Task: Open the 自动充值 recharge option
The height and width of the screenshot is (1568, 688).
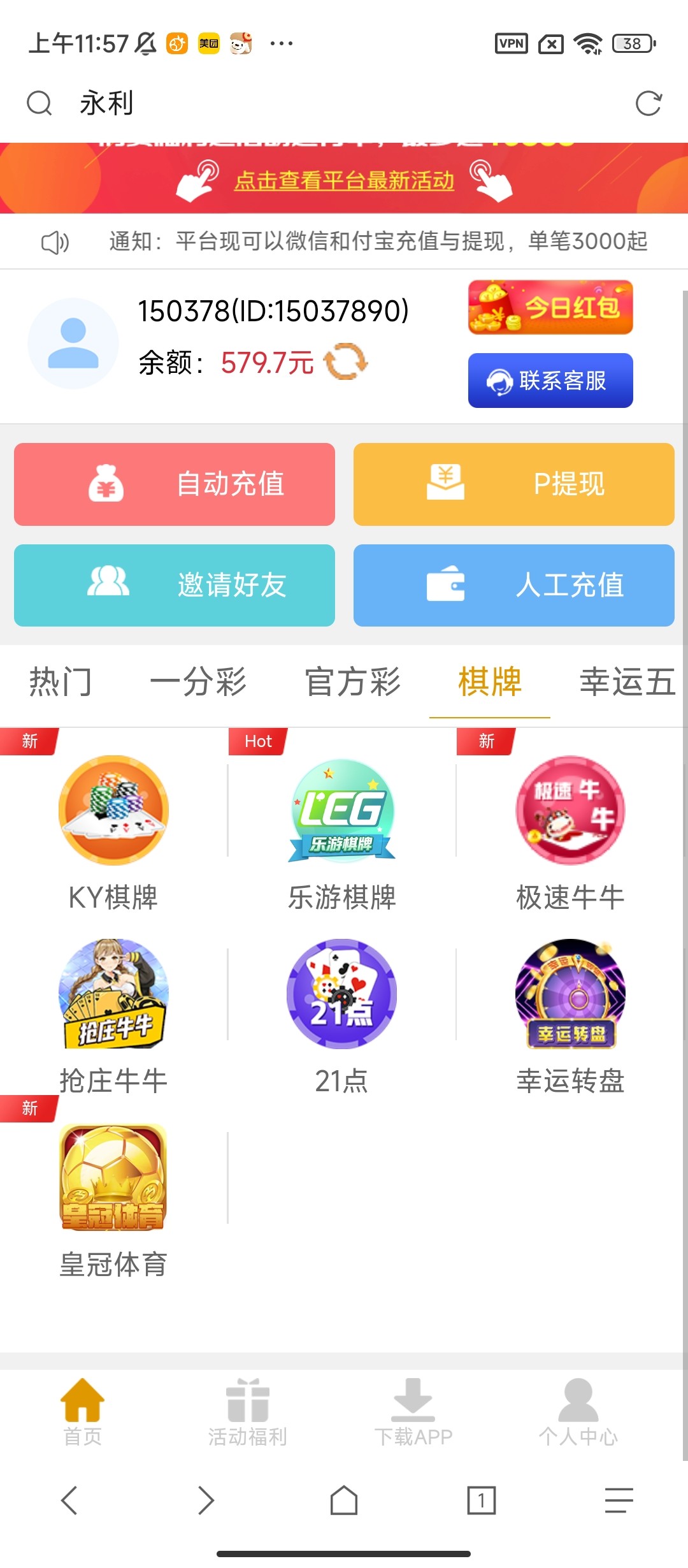Action: 173,483
